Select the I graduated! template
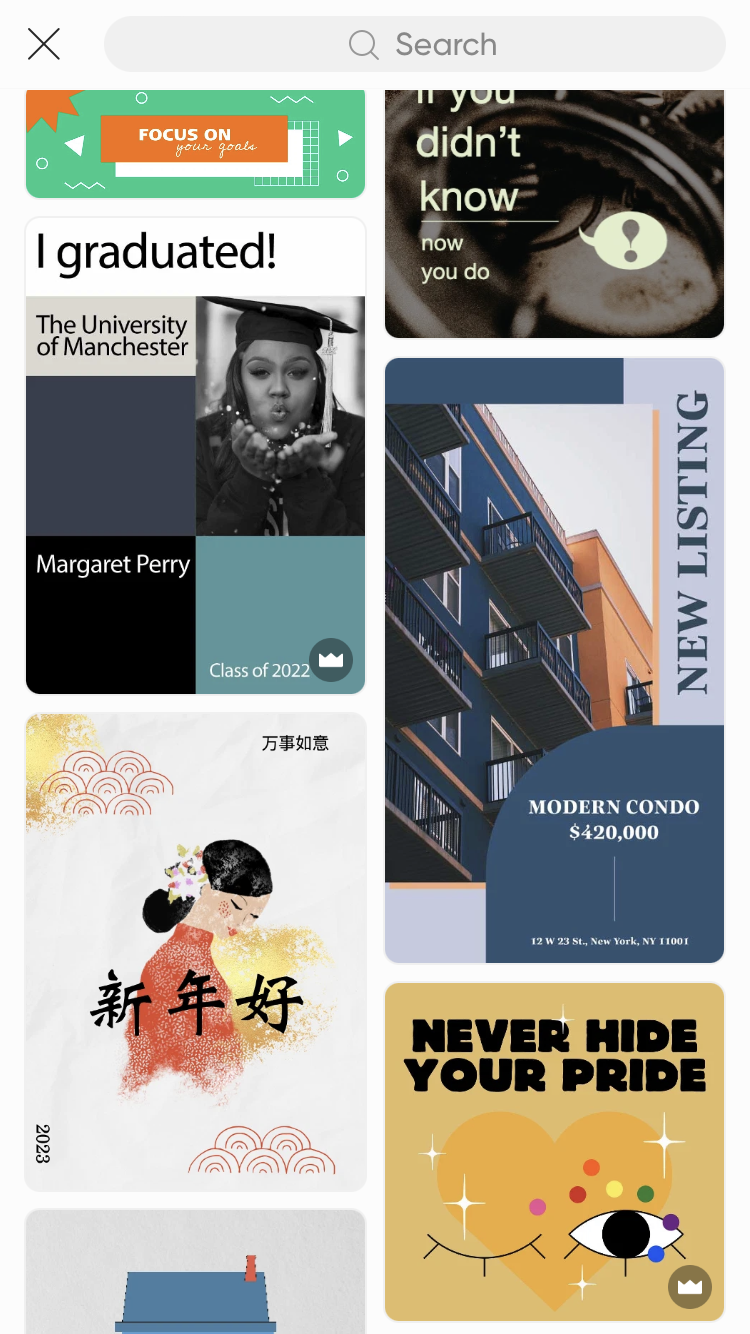The width and height of the screenshot is (750, 1334). (195, 455)
